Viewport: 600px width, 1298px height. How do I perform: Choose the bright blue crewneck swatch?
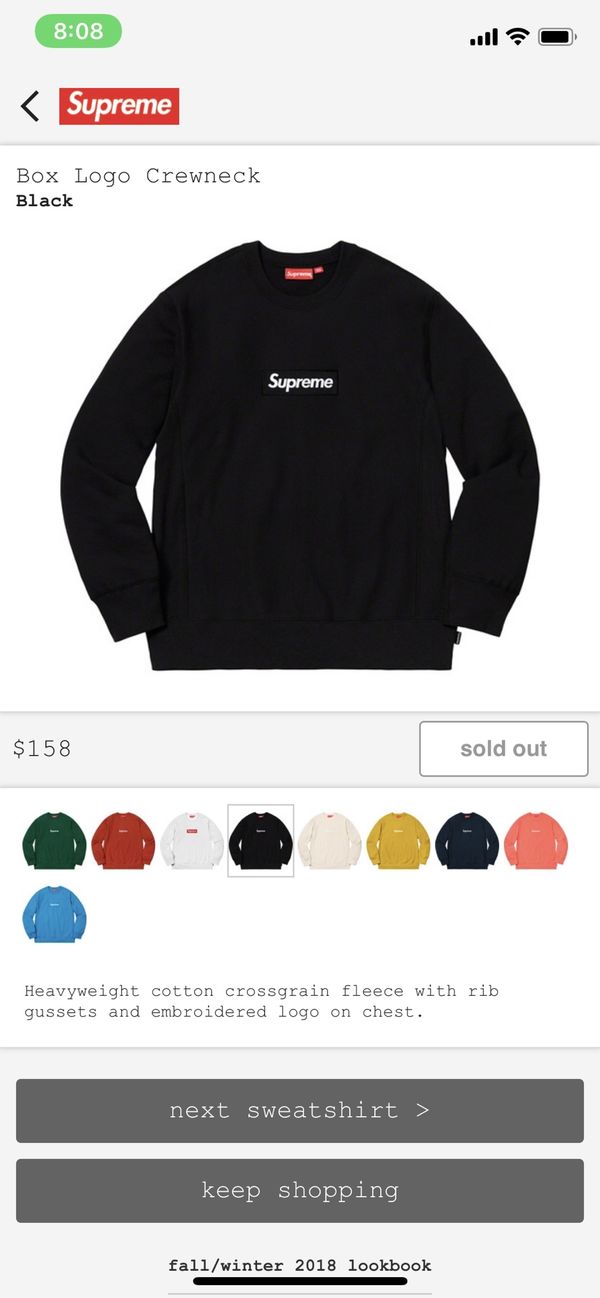[54, 914]
